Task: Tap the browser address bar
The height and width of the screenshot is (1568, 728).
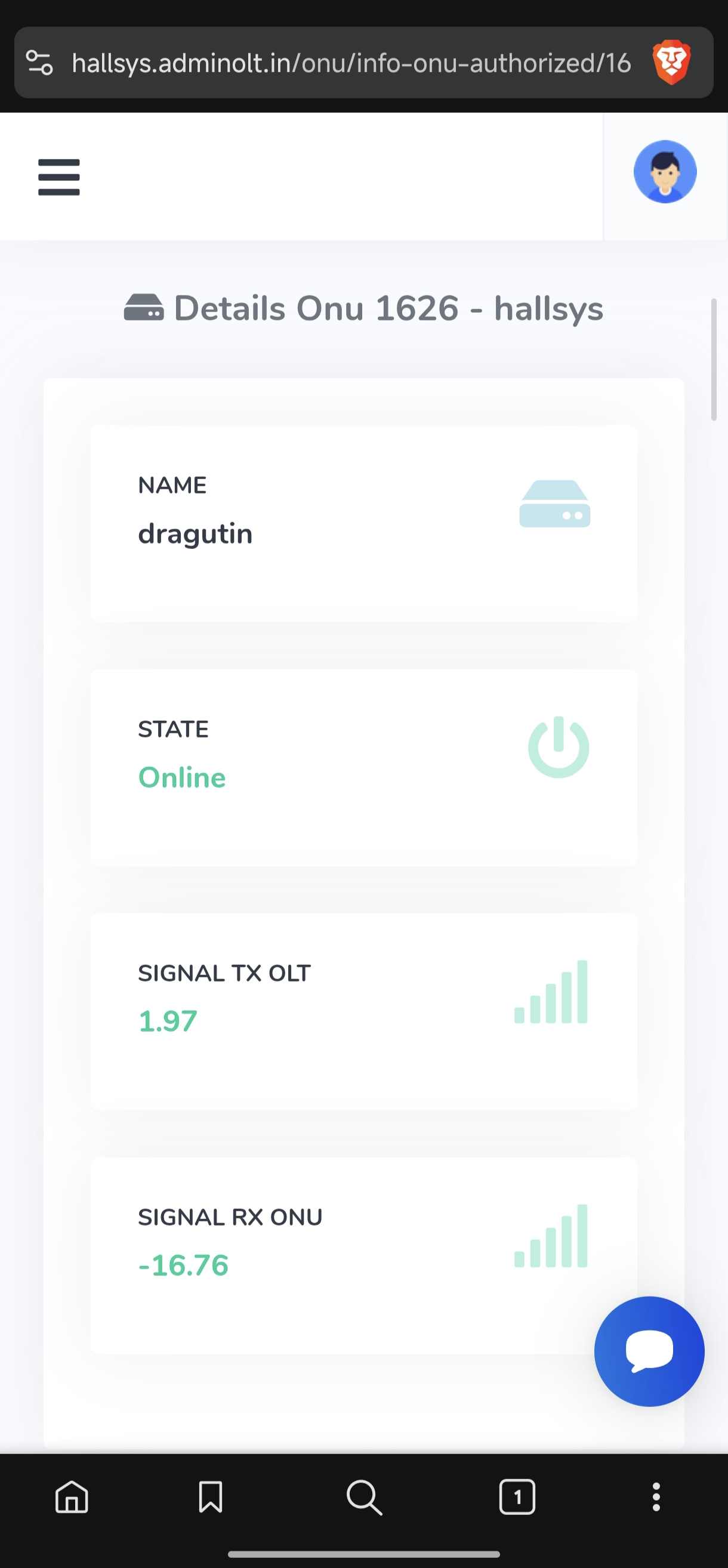Action: (351, 63)
